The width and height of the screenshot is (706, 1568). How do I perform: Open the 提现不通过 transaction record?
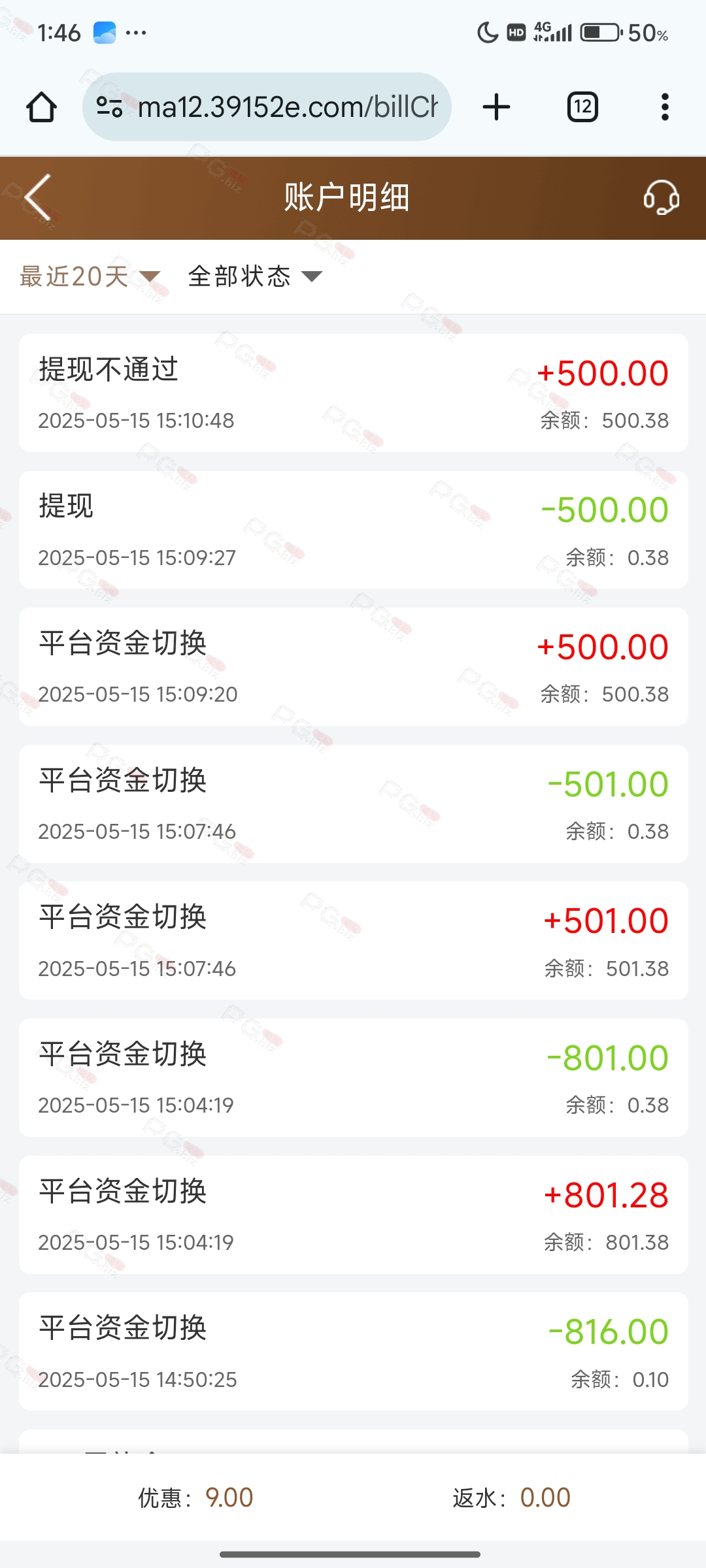click(x=353, y=393)
